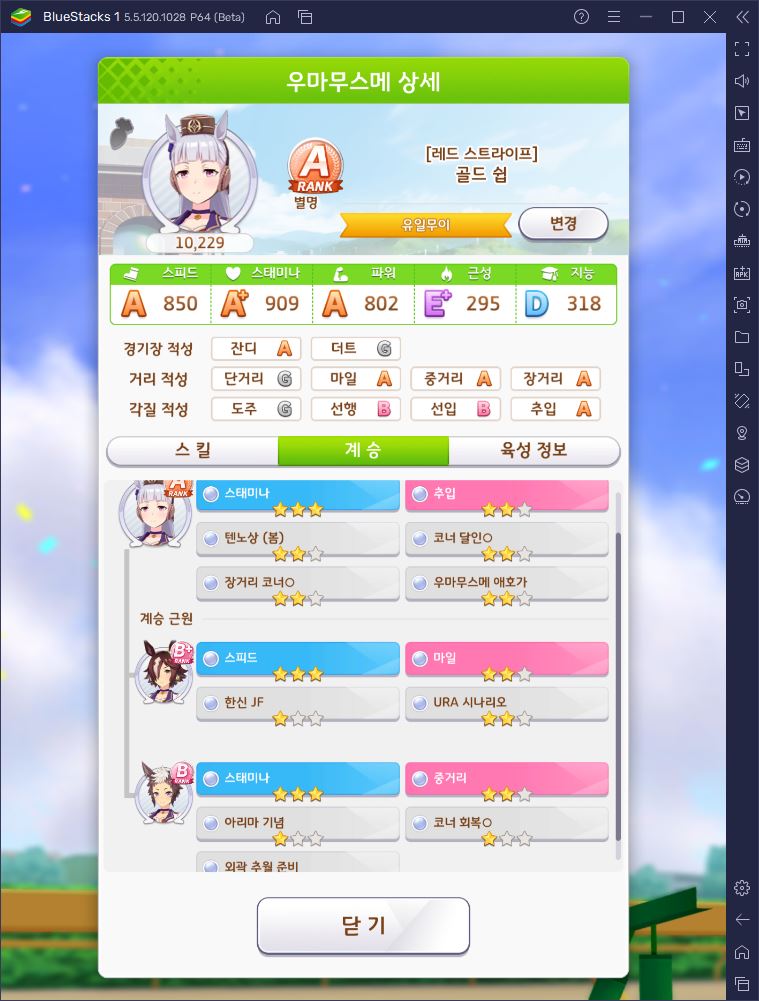The image size is (759, 1001).
Task: Switch to the 스킬 tab
Action: pyautogui.click(x=192, y=451)
